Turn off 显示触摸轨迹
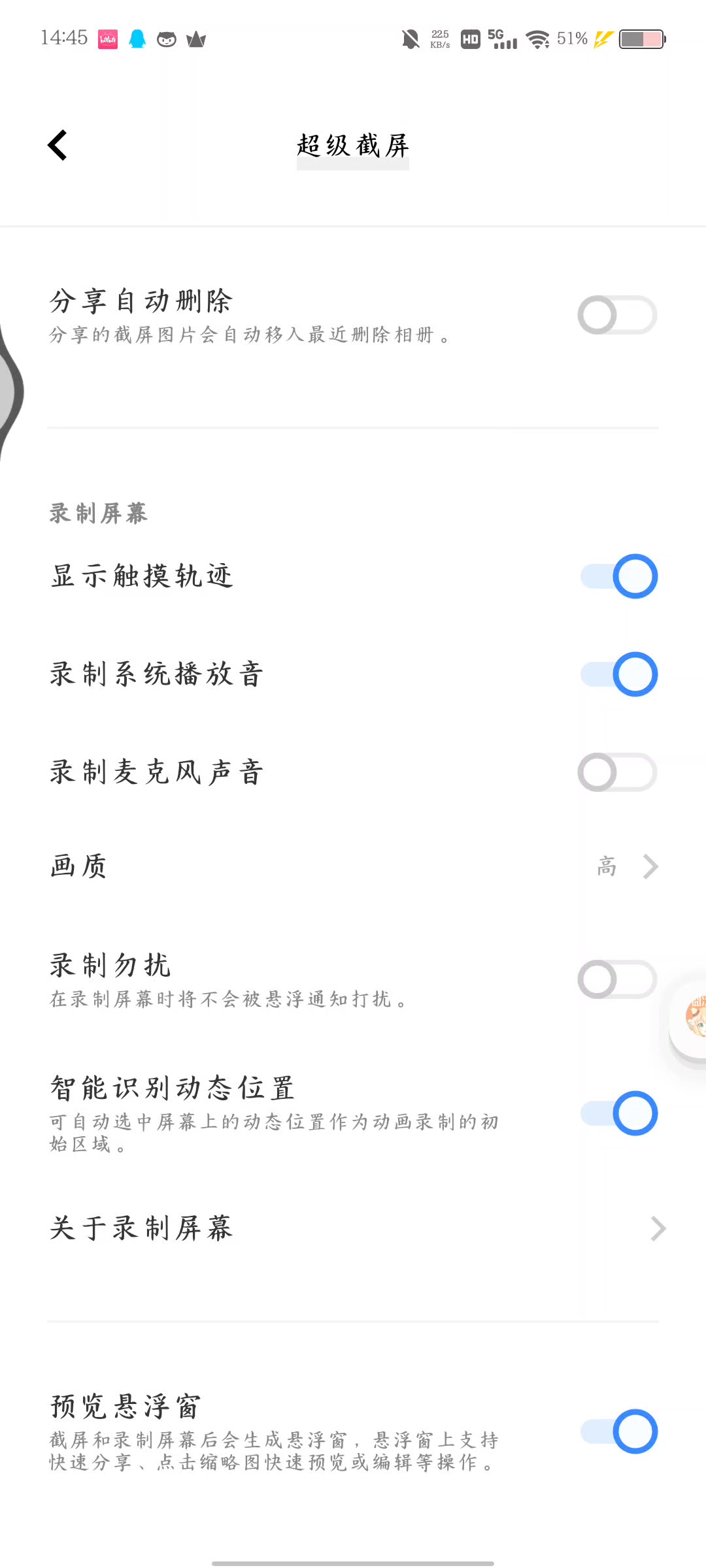Image resolution: width=706 pixels, height=1568 pixels. tap(618, 576)
